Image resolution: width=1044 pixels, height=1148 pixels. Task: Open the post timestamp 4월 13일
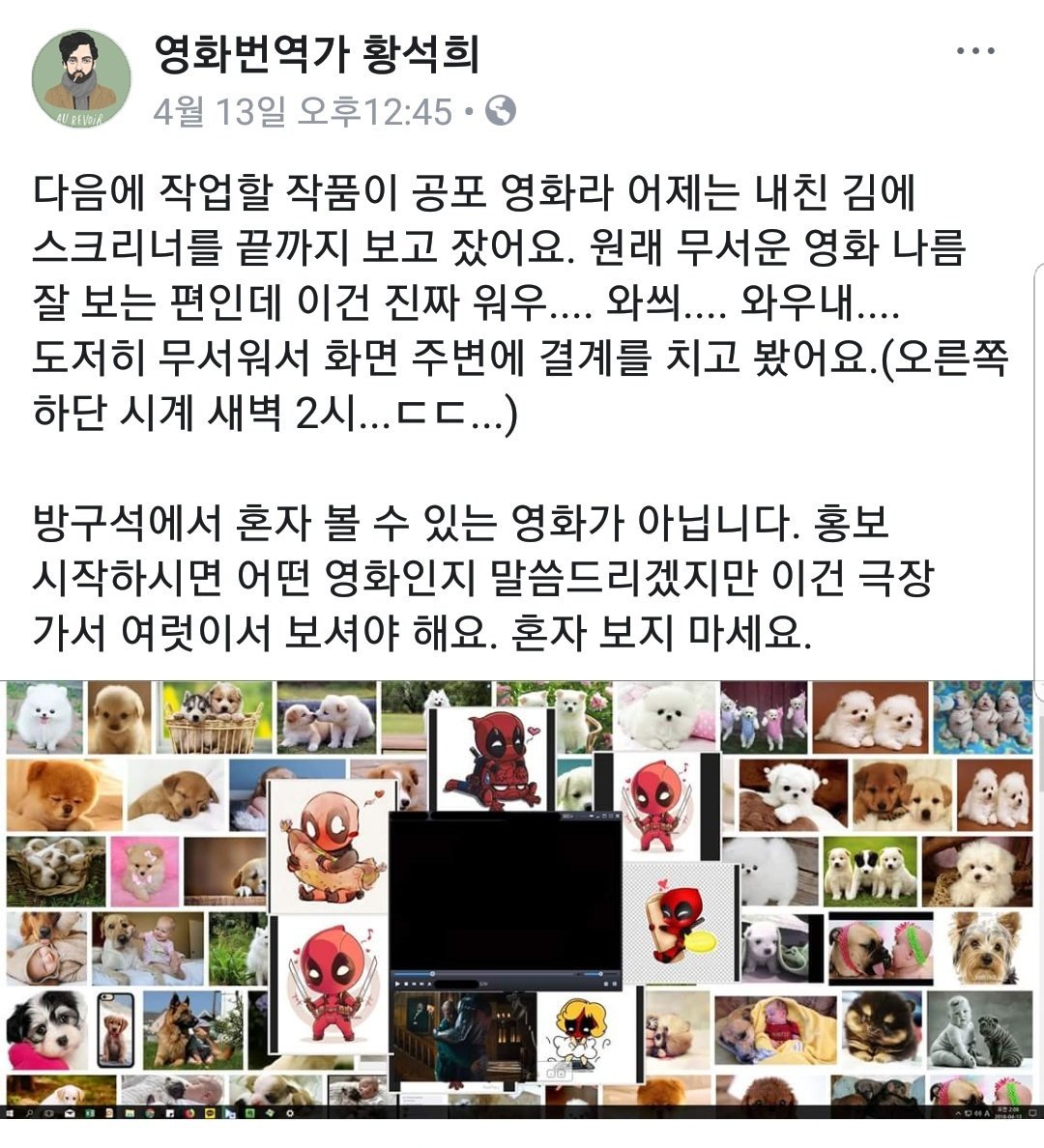click(302, 112)
